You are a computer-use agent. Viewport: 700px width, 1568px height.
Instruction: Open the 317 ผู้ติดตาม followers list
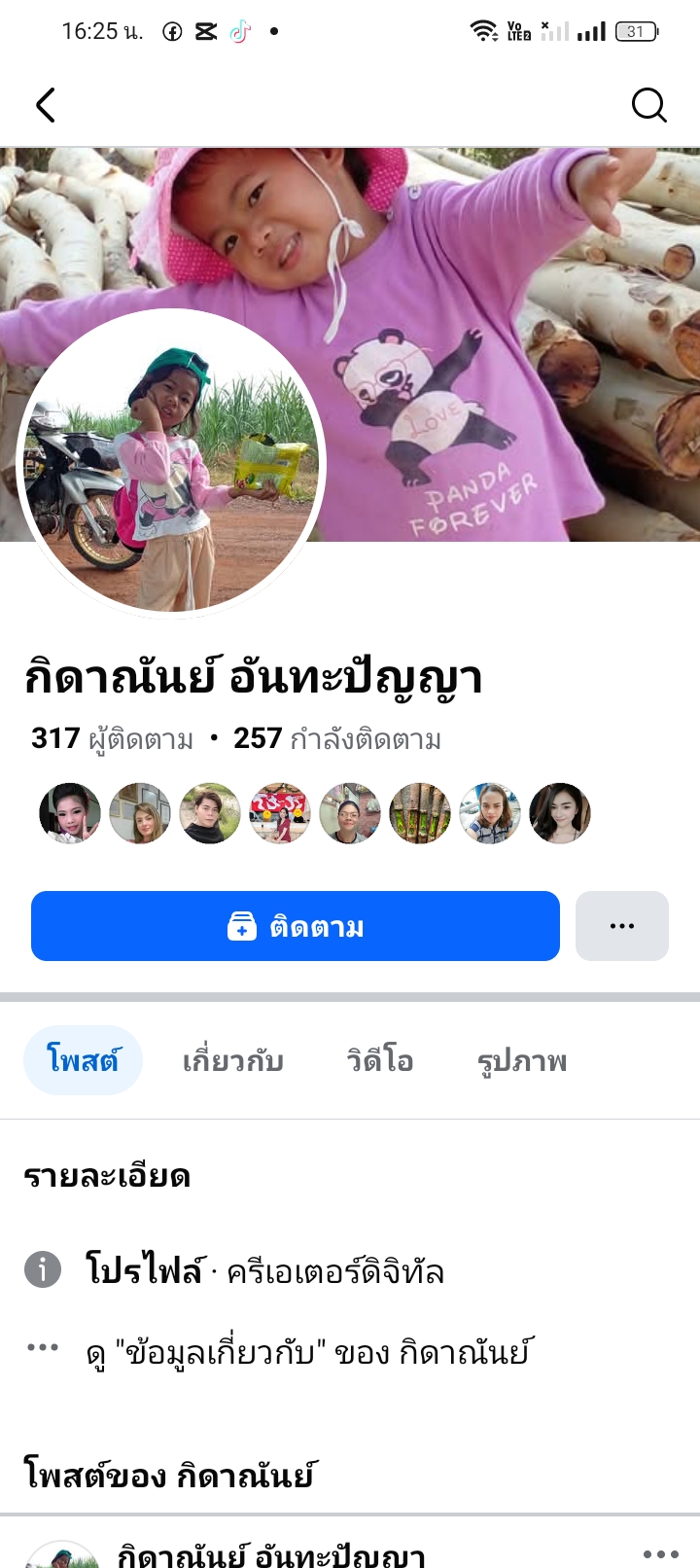(113, 739)
